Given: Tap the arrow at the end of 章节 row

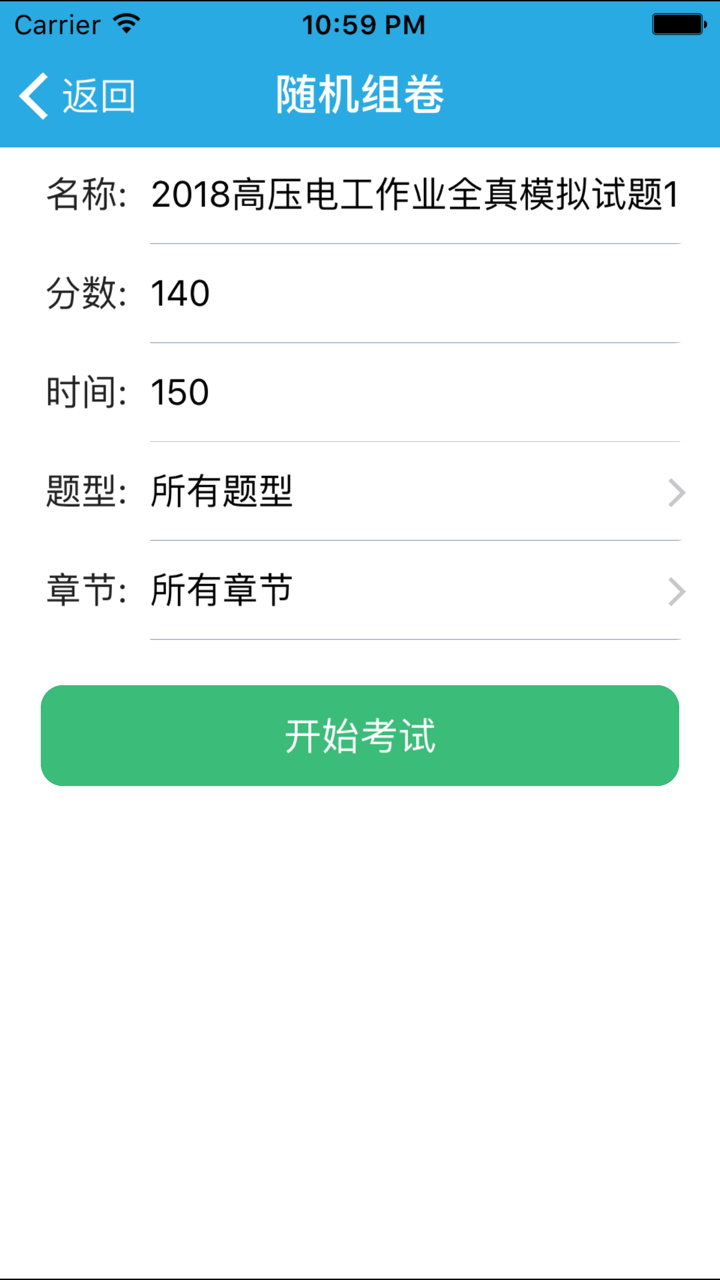Looking at the screenshot, I should 676,591.
